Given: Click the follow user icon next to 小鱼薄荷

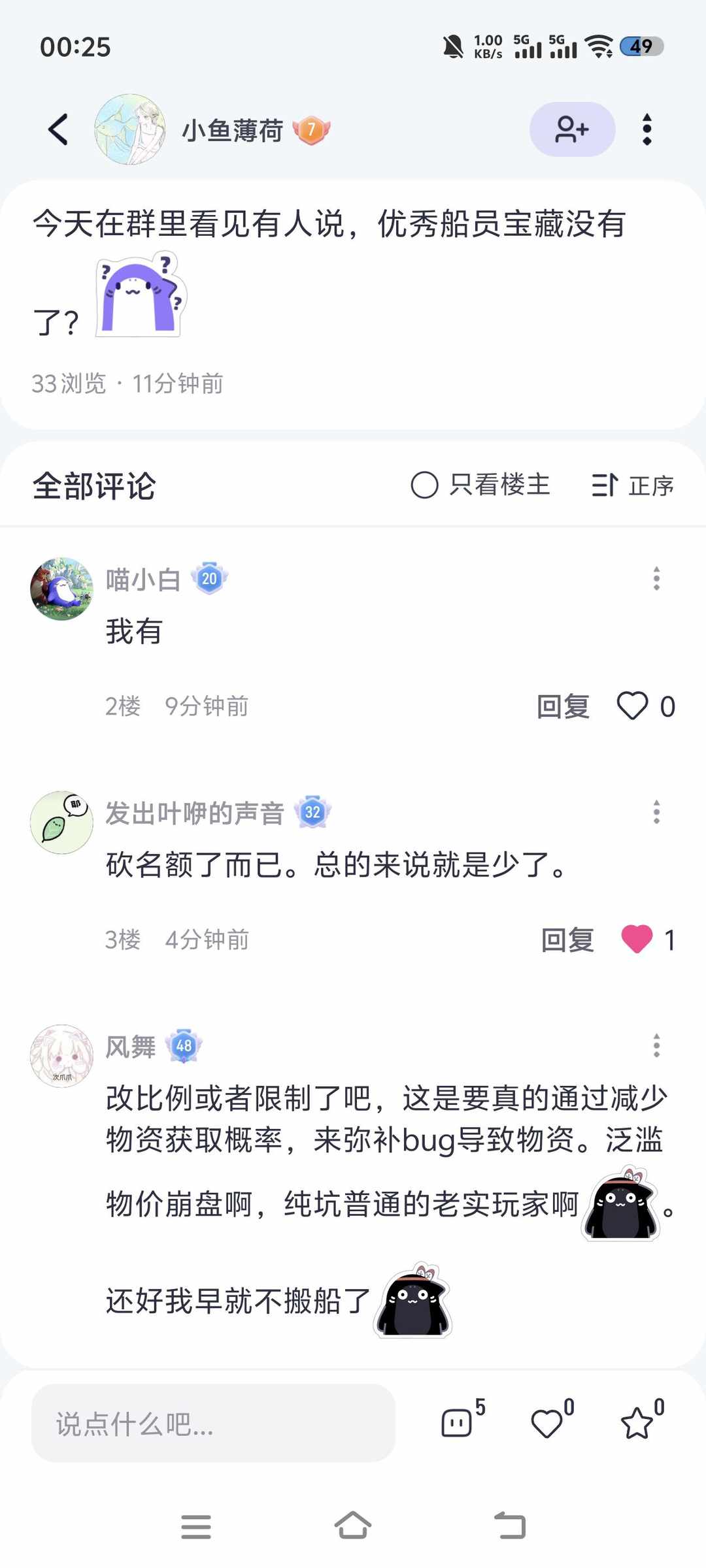Looking at the screenshot, I should click(572, 129).
